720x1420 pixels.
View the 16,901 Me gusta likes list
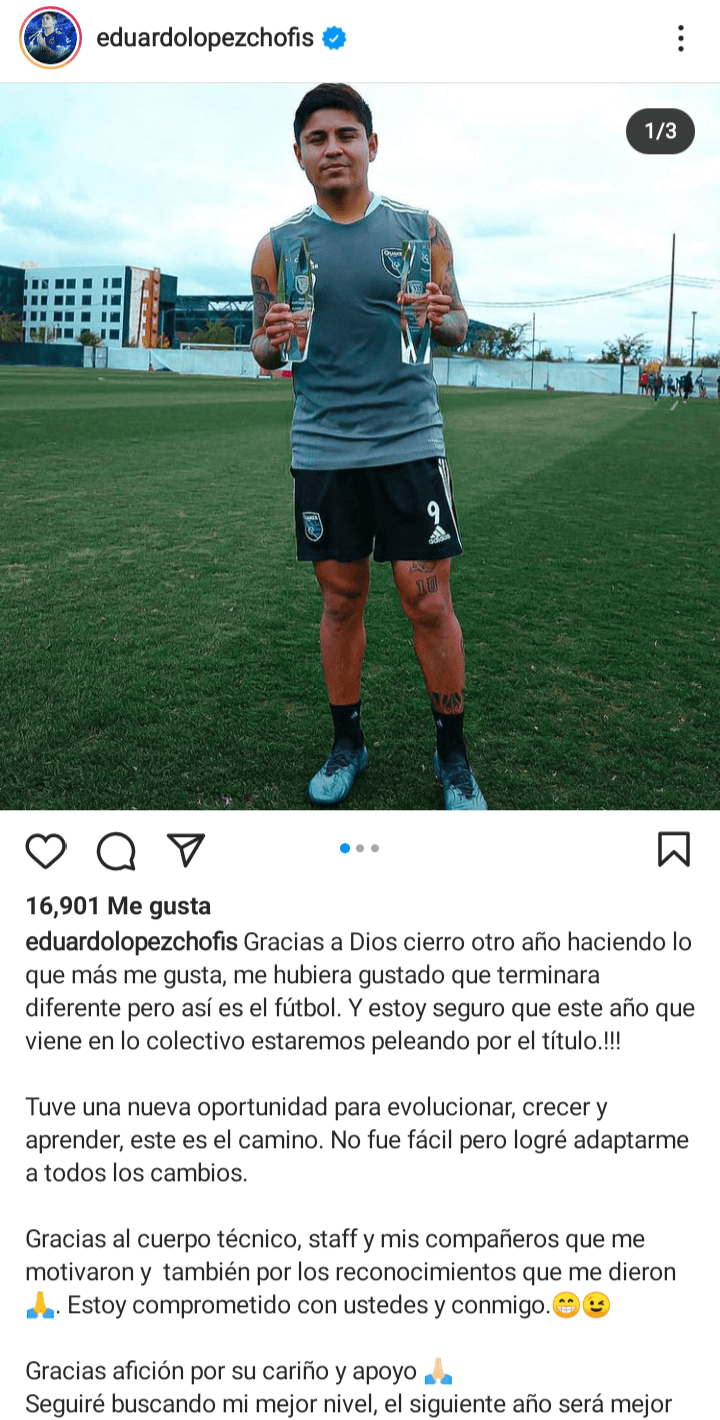118,906
